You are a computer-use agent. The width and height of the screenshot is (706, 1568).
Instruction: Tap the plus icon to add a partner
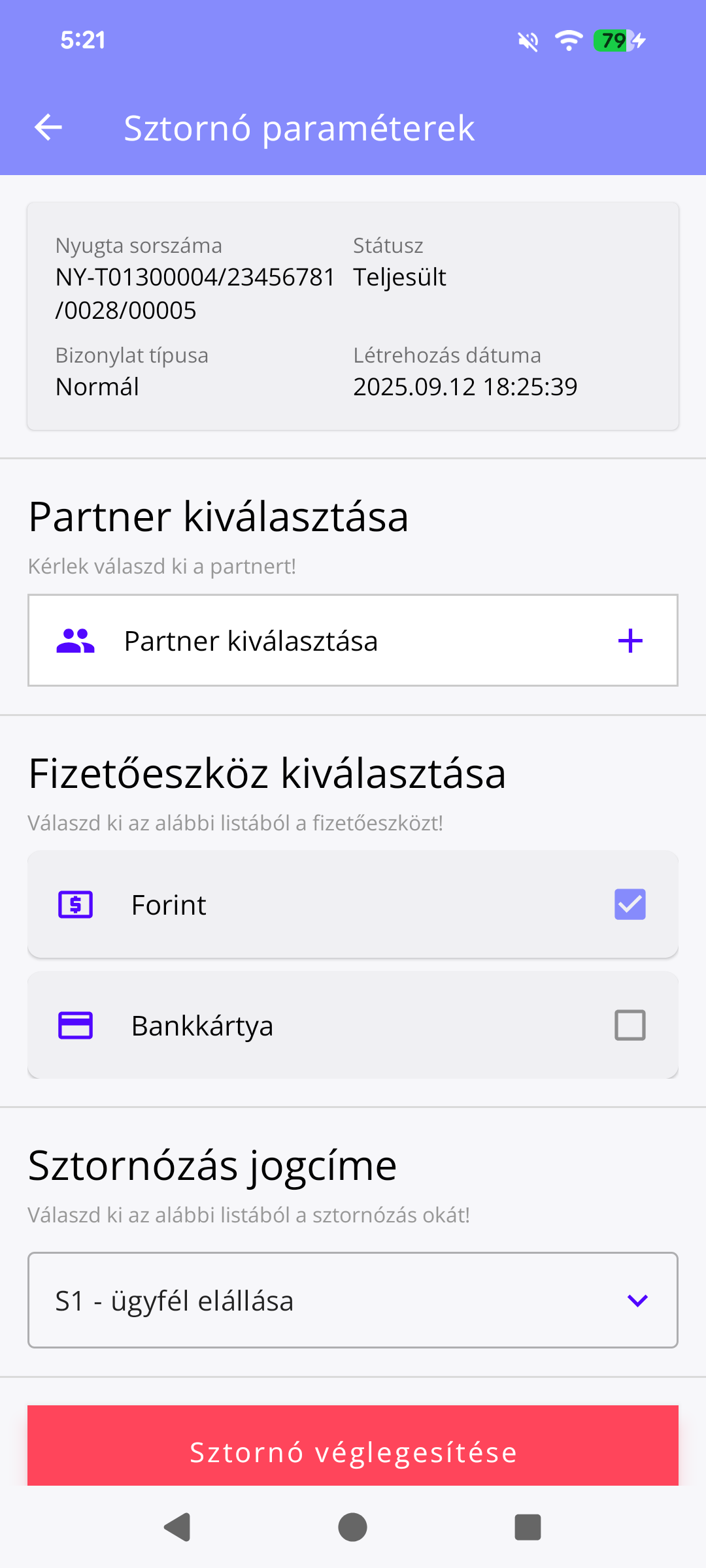point(630,640)
